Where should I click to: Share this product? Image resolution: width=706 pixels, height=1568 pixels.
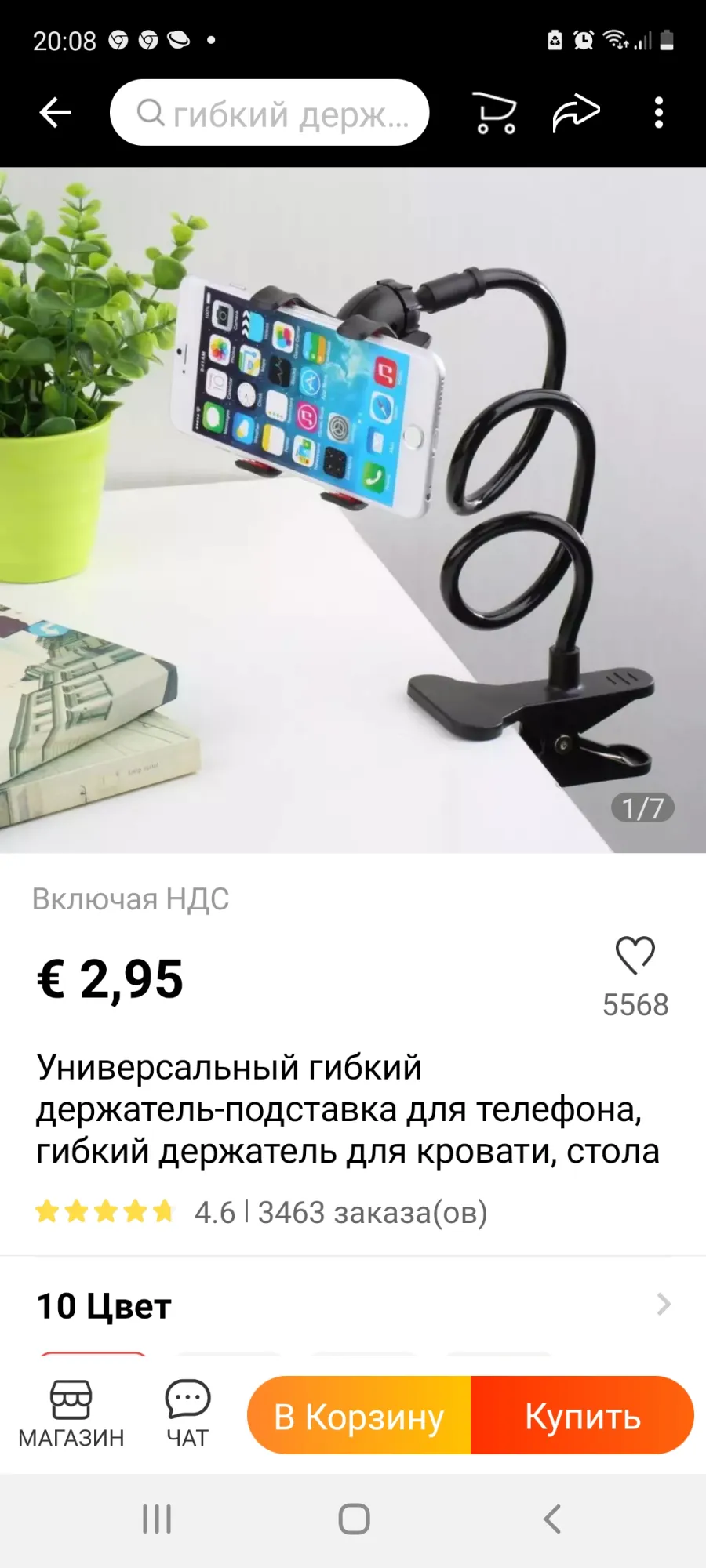click(576, 113)
